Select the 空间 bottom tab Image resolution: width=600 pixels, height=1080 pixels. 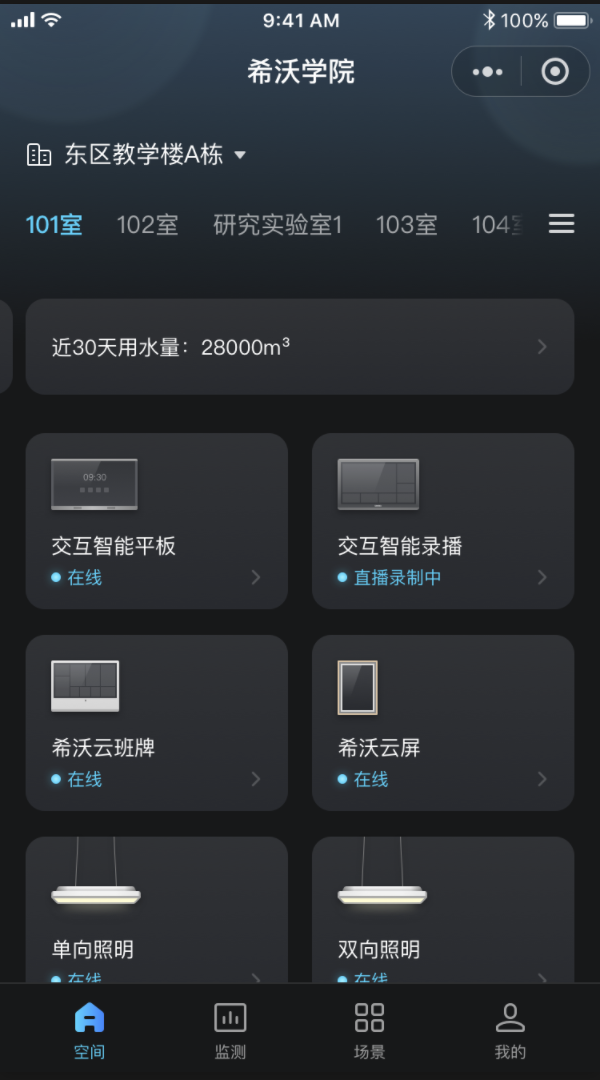pyautogui.click(x=89, y=1030)
